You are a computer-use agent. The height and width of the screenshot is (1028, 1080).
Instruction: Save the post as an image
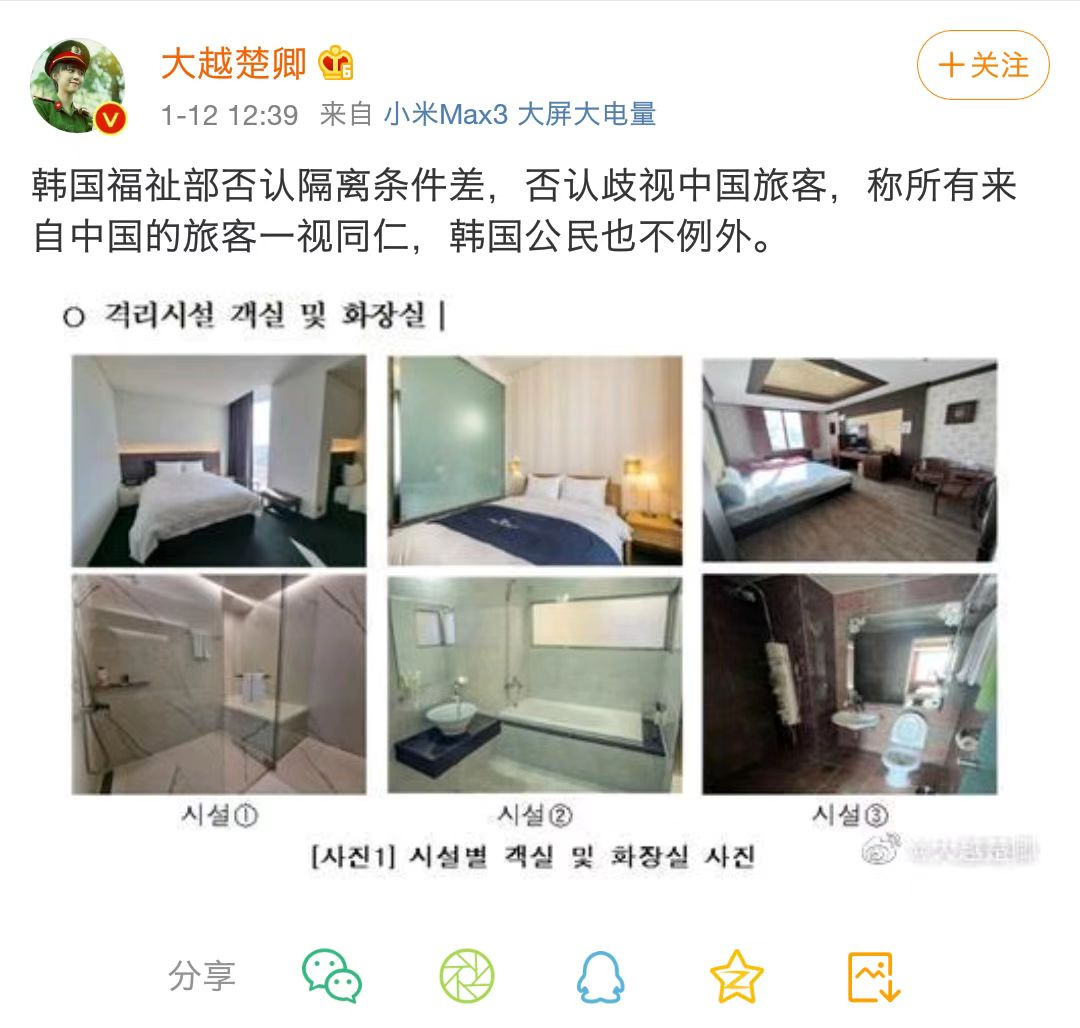[x=873, y=976]
